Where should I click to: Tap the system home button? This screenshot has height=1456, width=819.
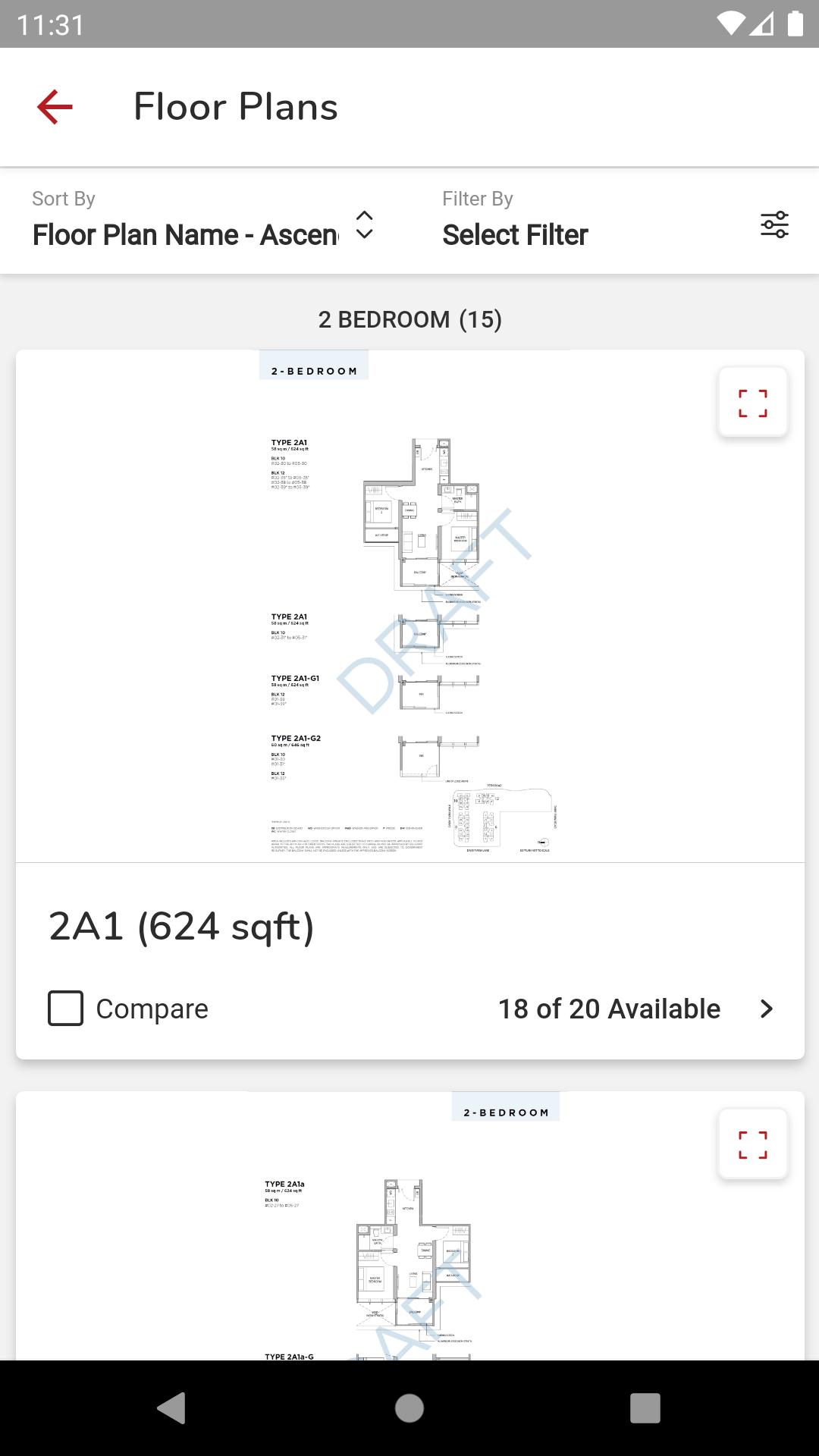click(409, 1408)
